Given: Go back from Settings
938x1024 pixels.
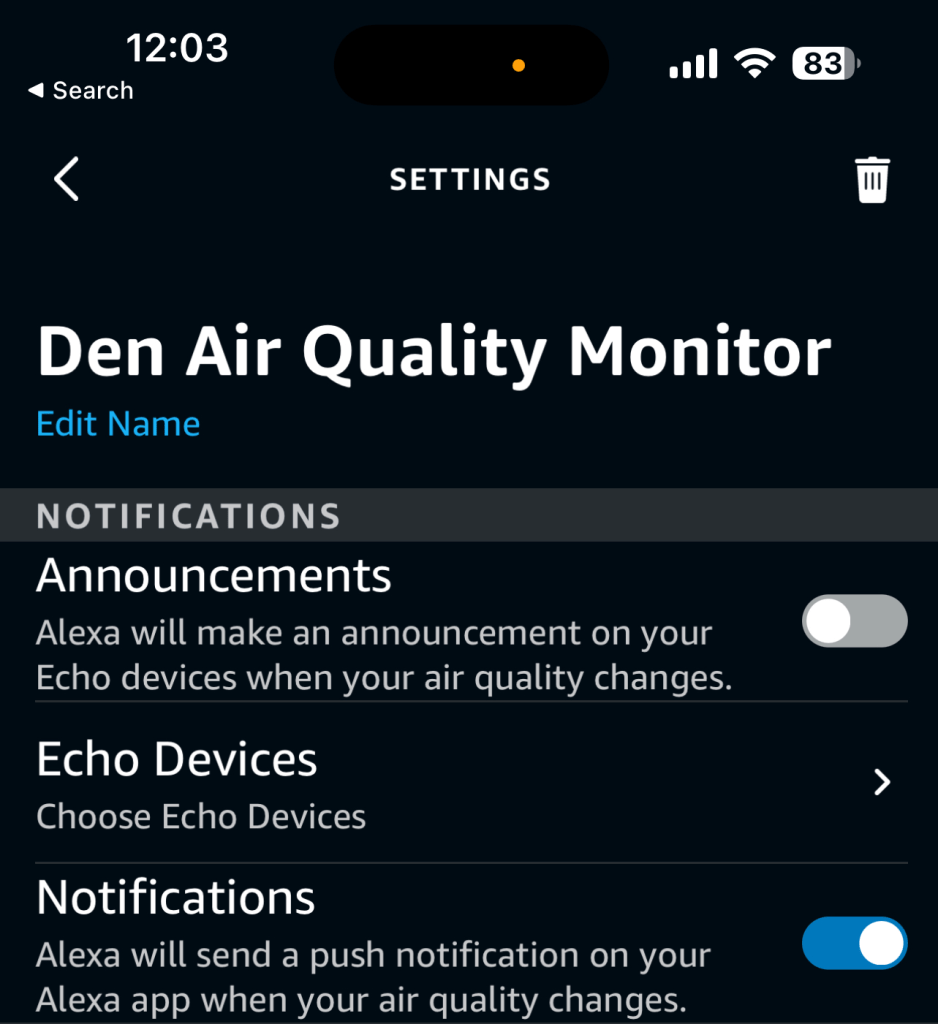Looking at the screenshot, I should 66,180.
